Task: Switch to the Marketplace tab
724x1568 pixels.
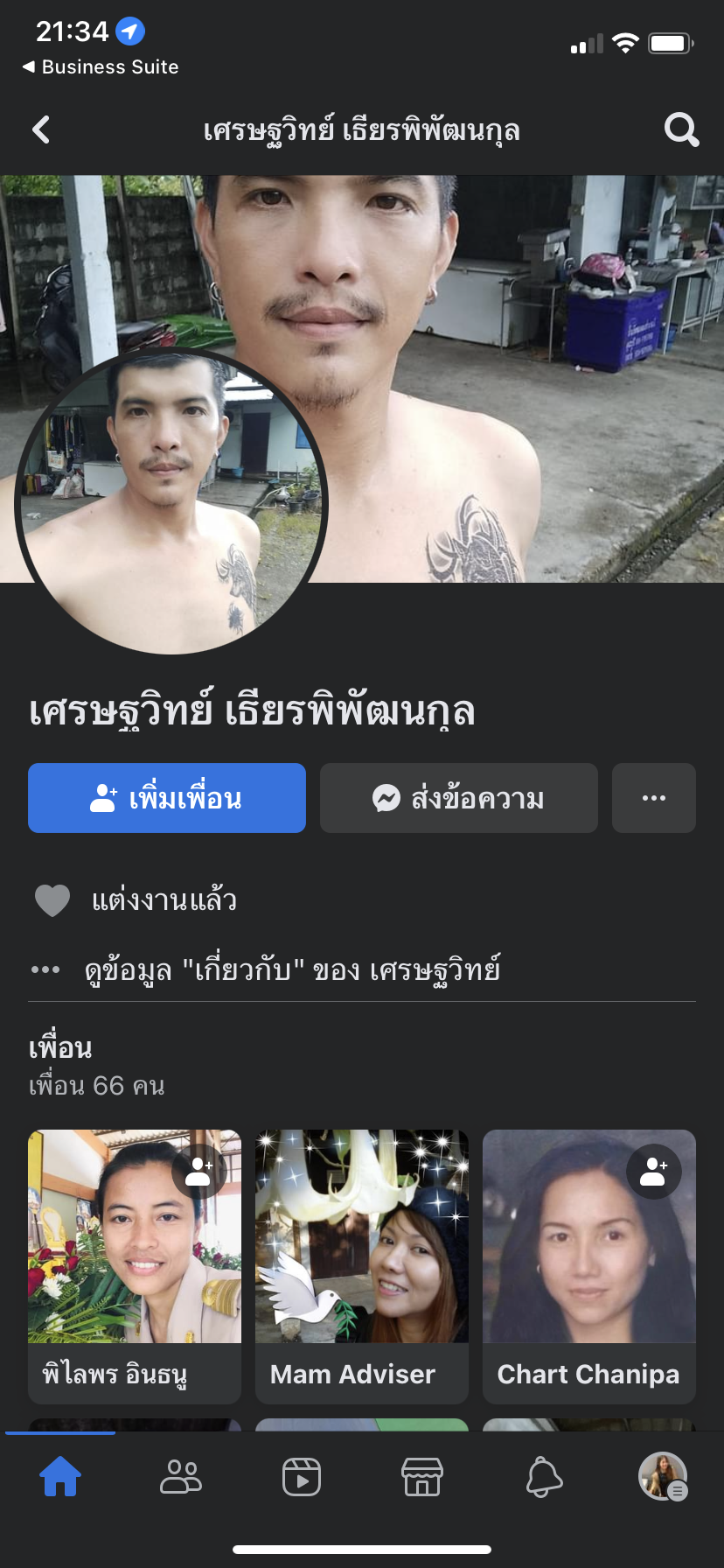Action: click(422, 1478)
